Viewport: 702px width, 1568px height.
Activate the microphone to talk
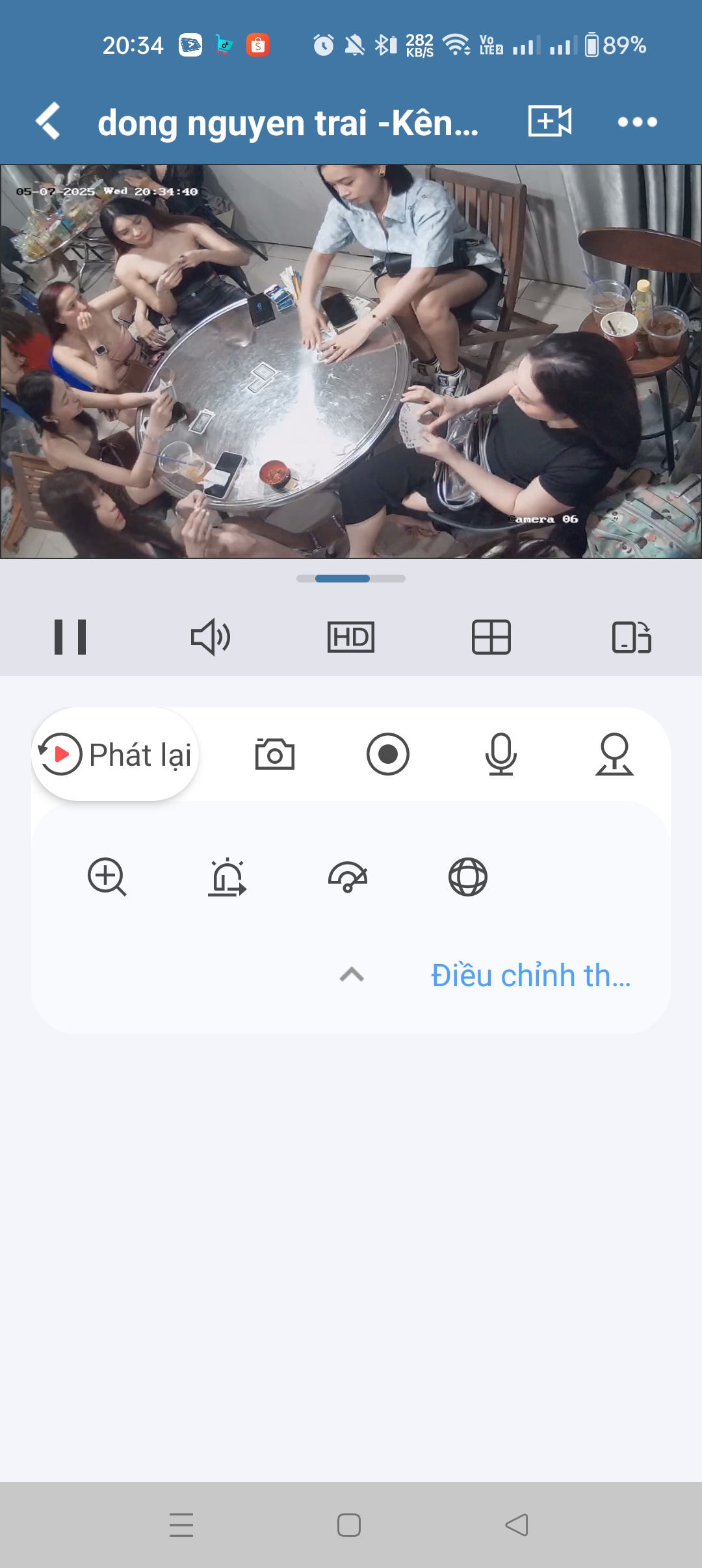[x=501, y=754]
